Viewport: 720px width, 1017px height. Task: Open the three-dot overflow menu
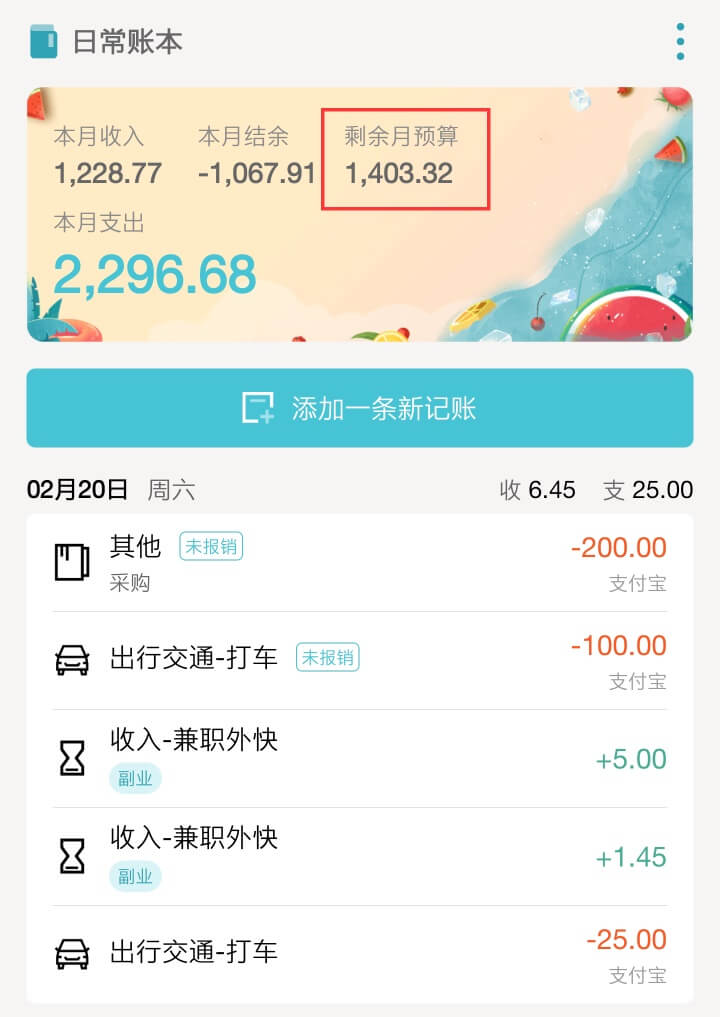pyautogui.click(x=680, y=42)
